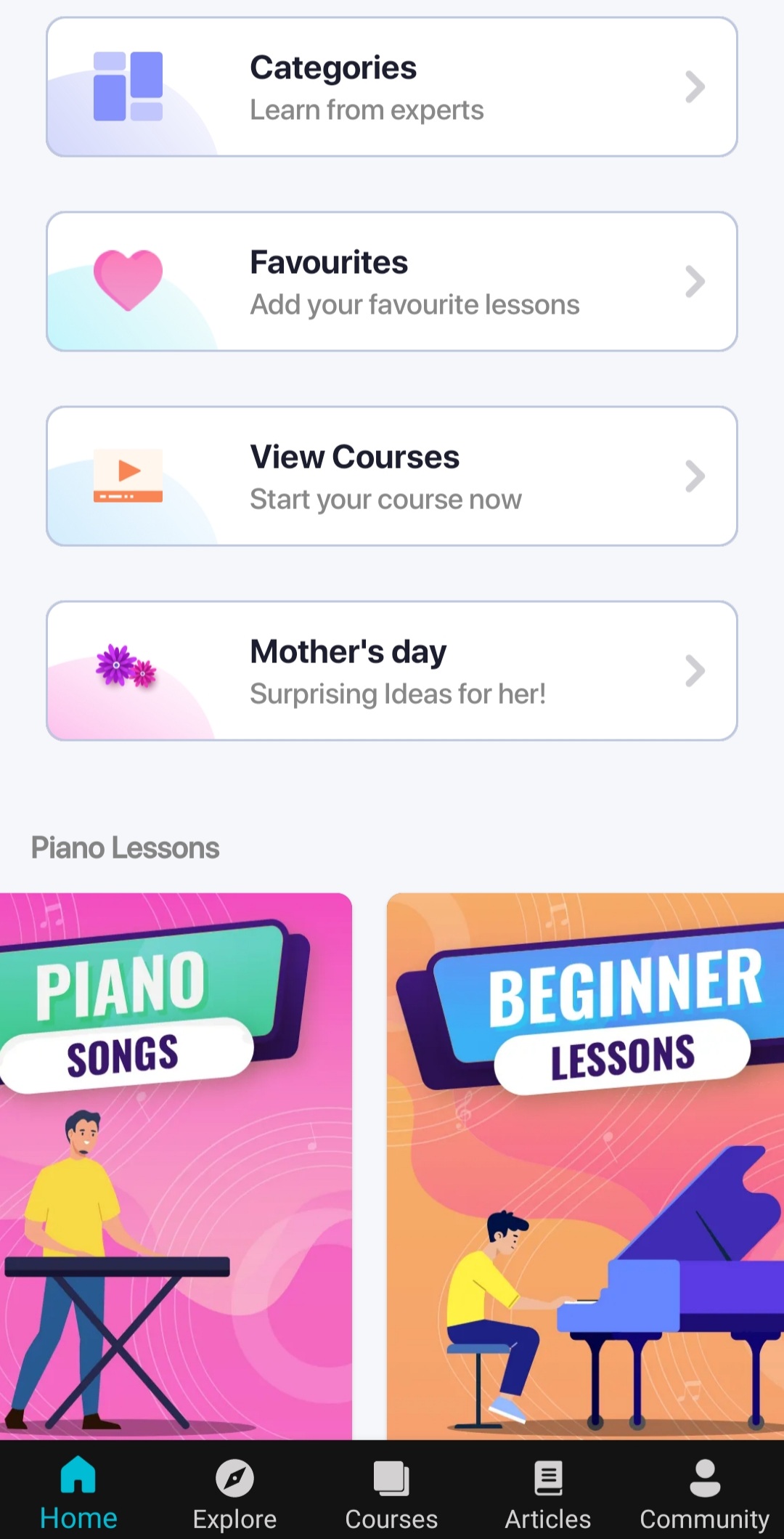Open the Piano Songs tile
784x1539 pixels.
point(176,1166)
